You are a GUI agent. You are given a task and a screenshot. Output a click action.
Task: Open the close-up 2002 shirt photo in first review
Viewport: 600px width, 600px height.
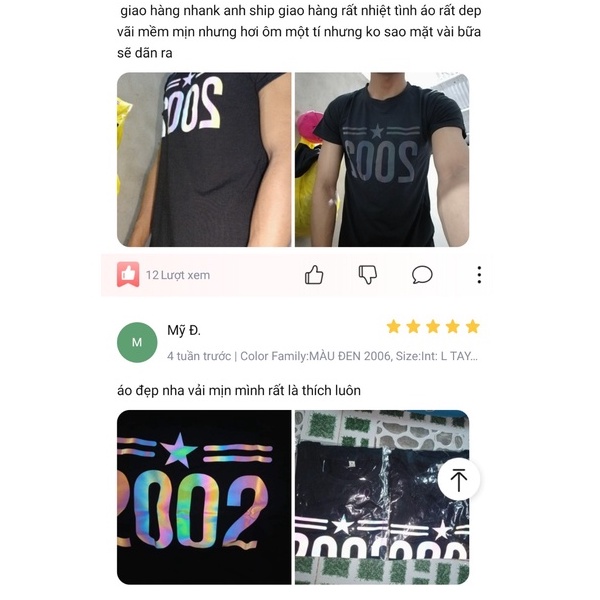204,160
